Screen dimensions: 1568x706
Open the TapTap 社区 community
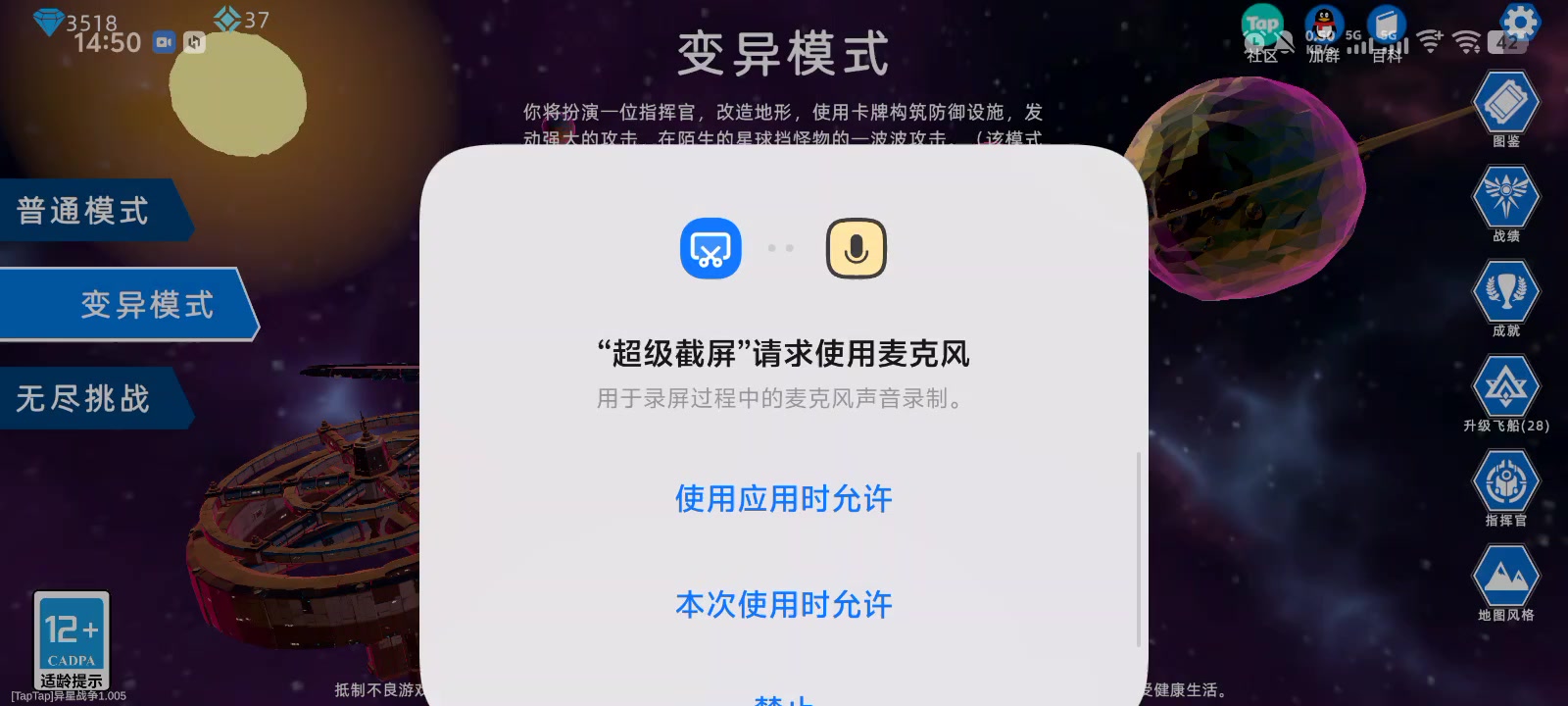pyautogui.click(x=1262, y=31)
